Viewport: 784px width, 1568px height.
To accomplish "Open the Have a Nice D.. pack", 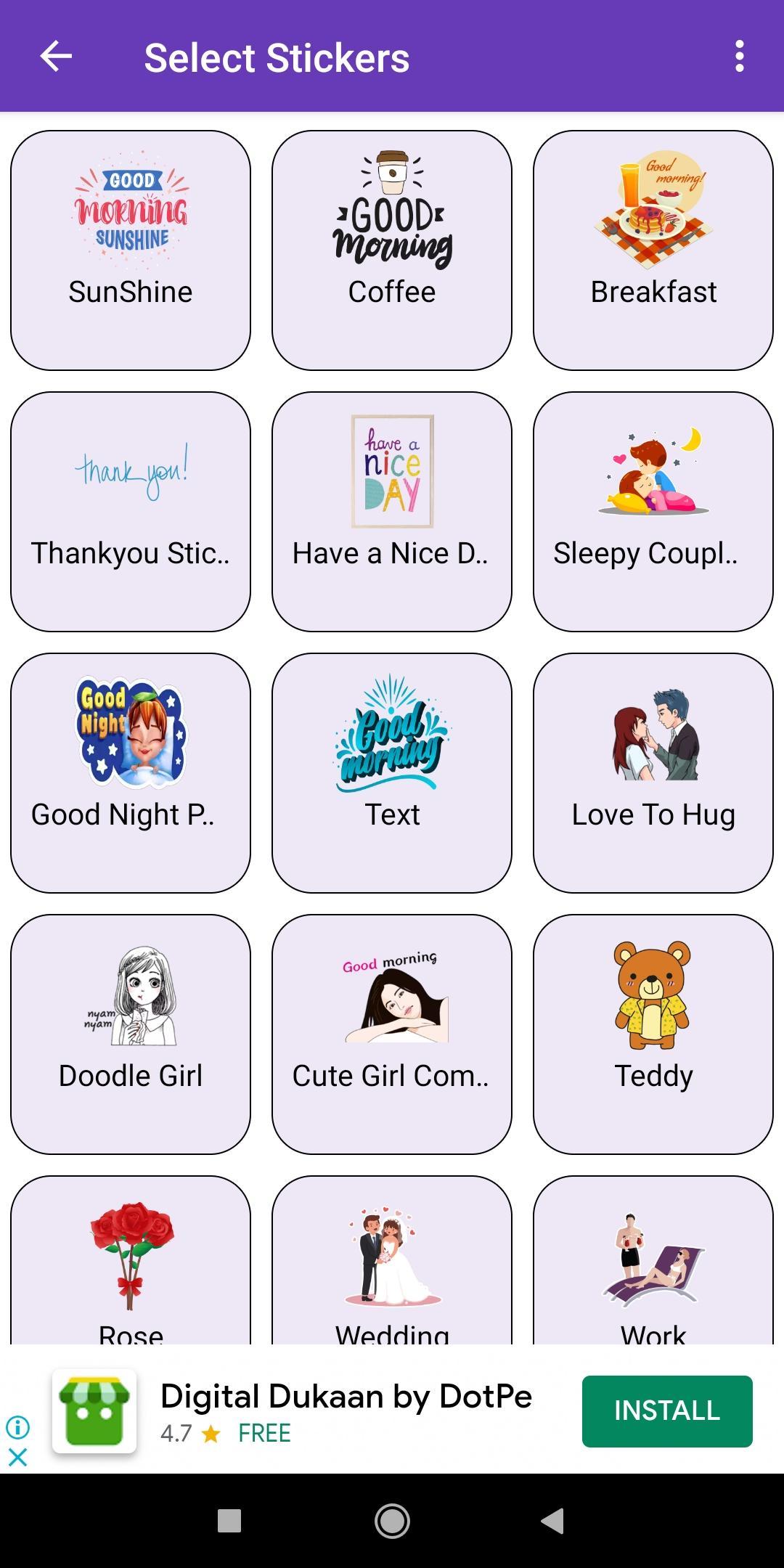I will tap(392, 512).
